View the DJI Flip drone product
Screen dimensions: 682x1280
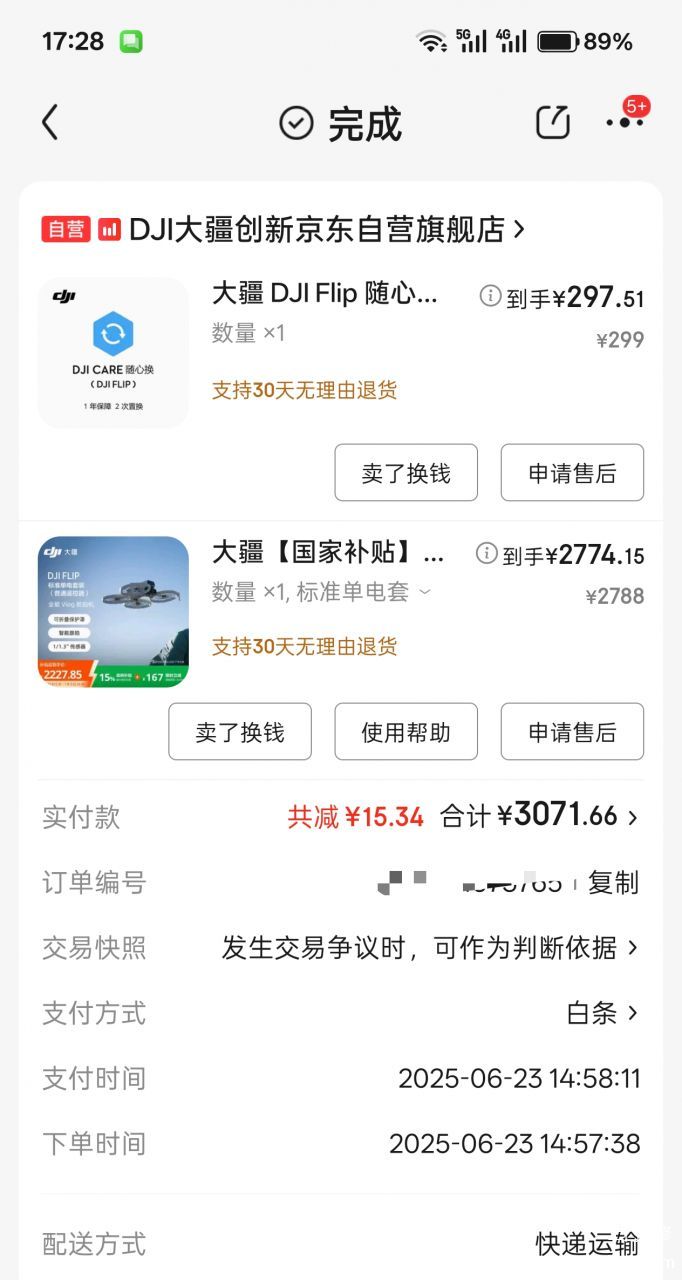pos(113,612)
